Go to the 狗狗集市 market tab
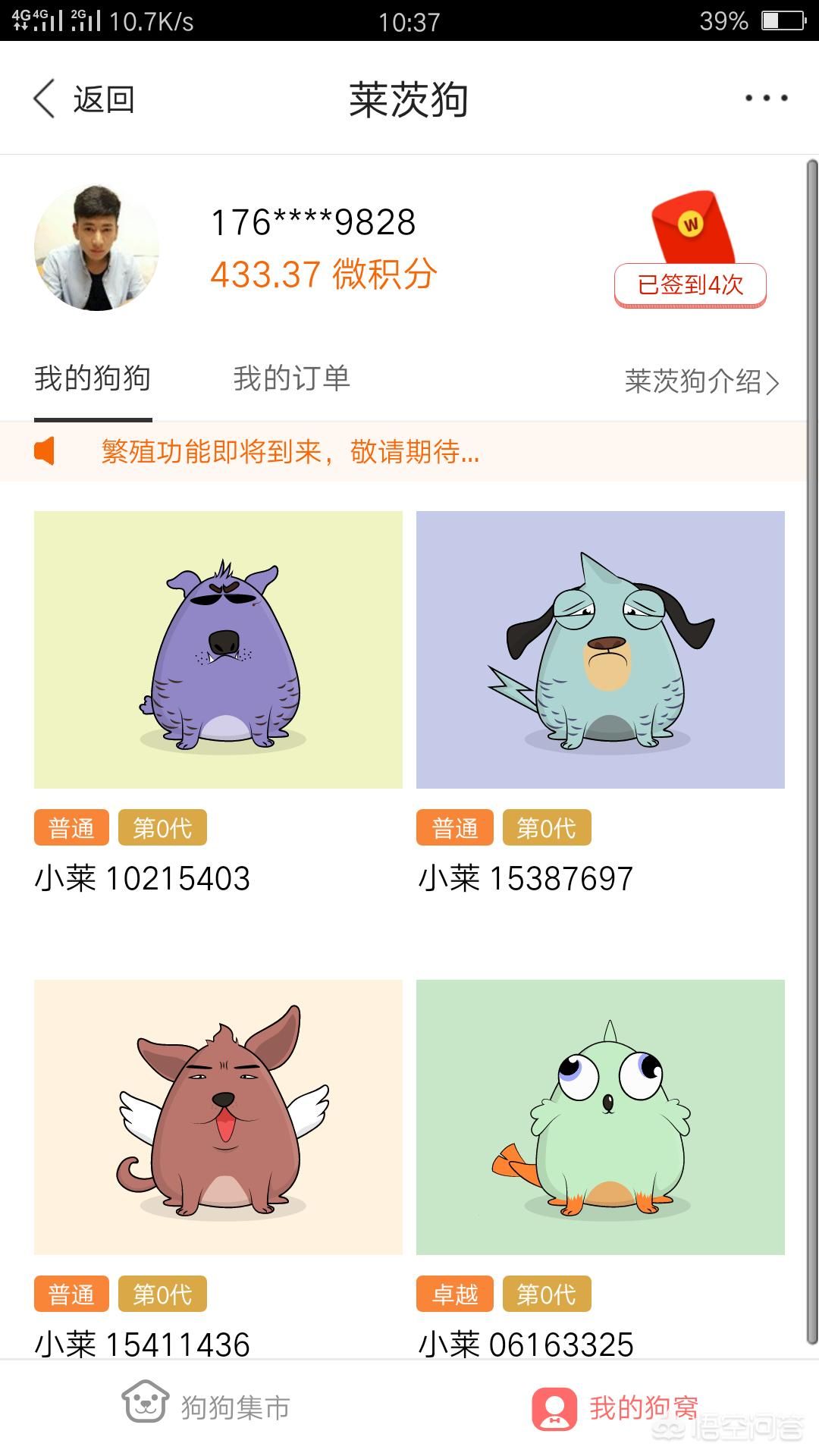The height and width of the screenshot is (1456, 819). coord(206,1407)
